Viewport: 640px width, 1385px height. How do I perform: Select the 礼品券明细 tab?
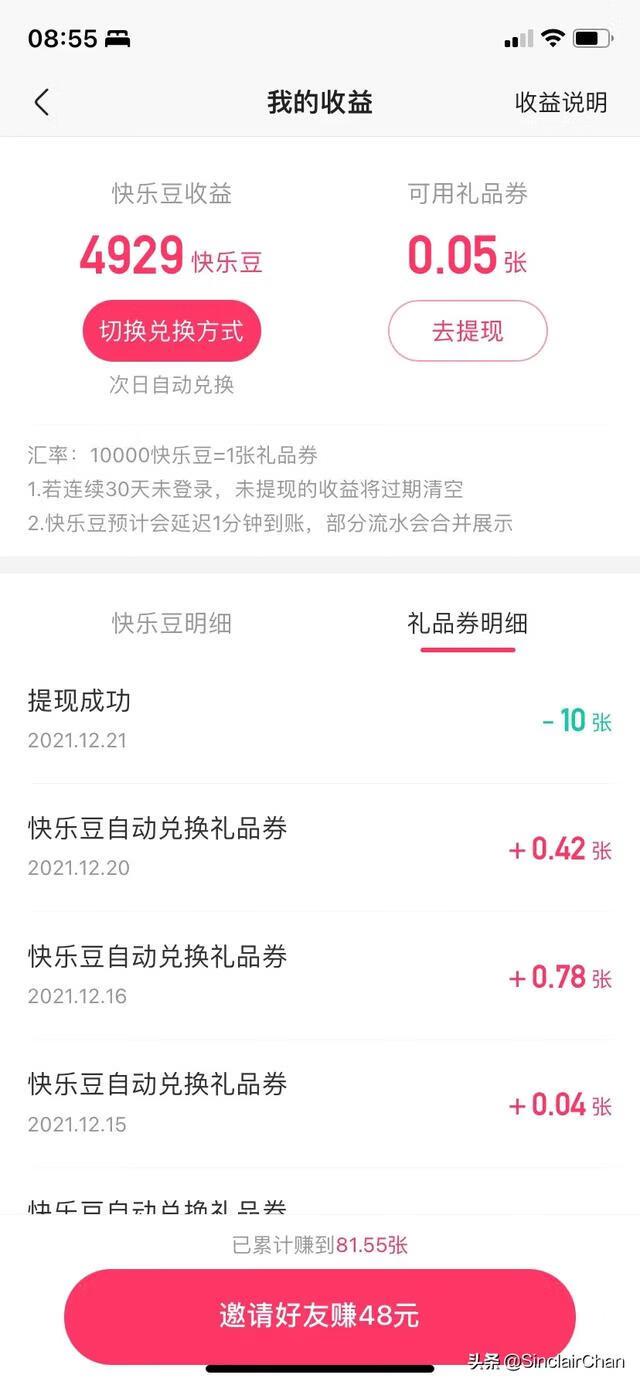coord(467,624)
